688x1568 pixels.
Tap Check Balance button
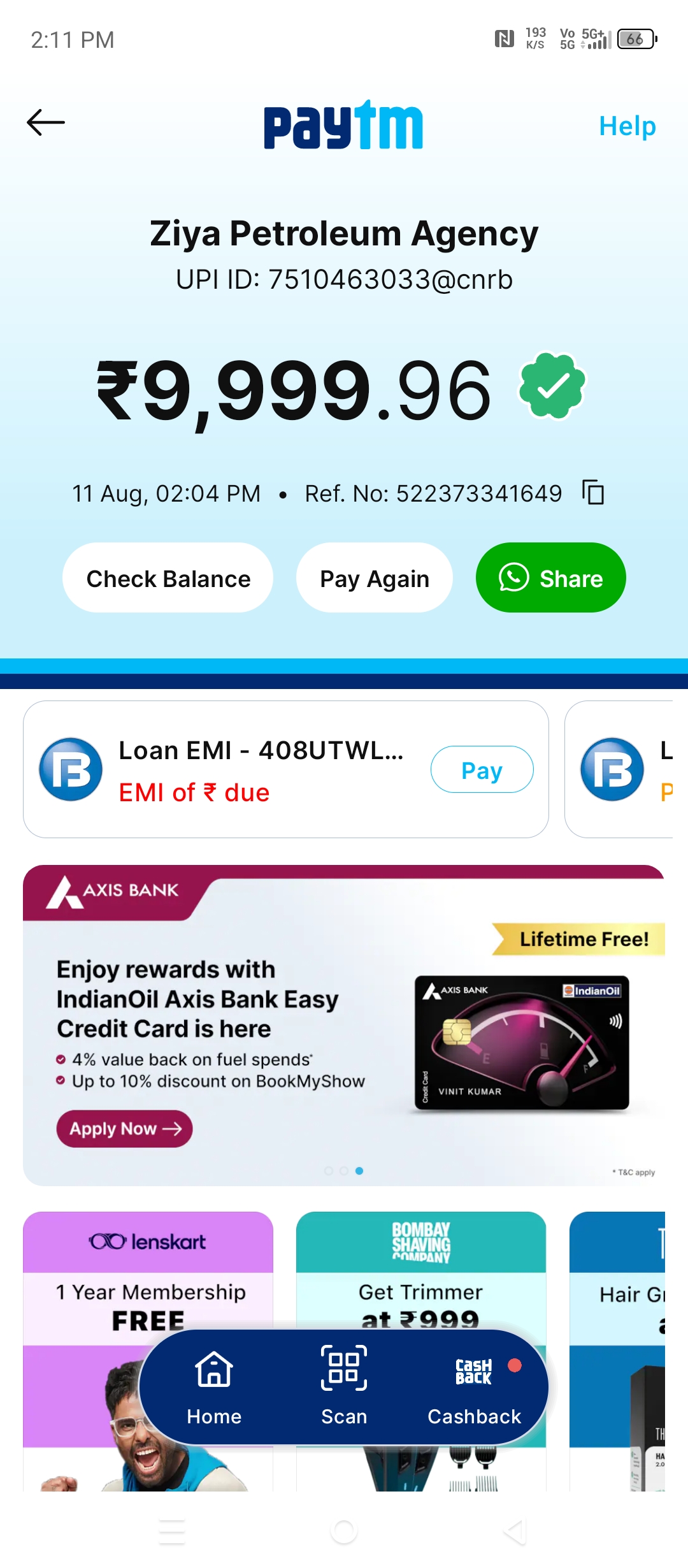tap(168, 578)
